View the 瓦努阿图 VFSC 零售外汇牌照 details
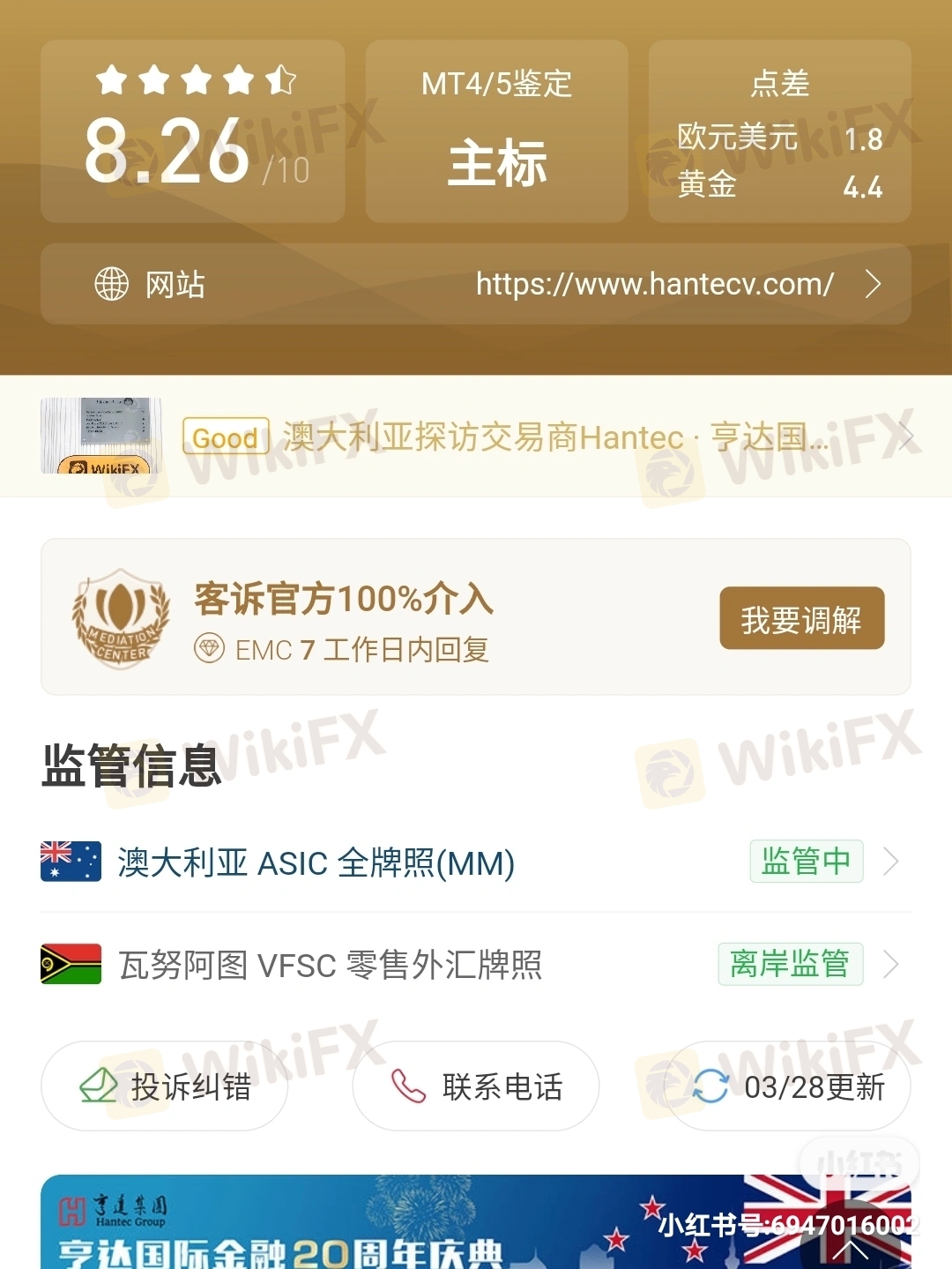The height and width of the screenshot is (1269, 952). point(476,964)
